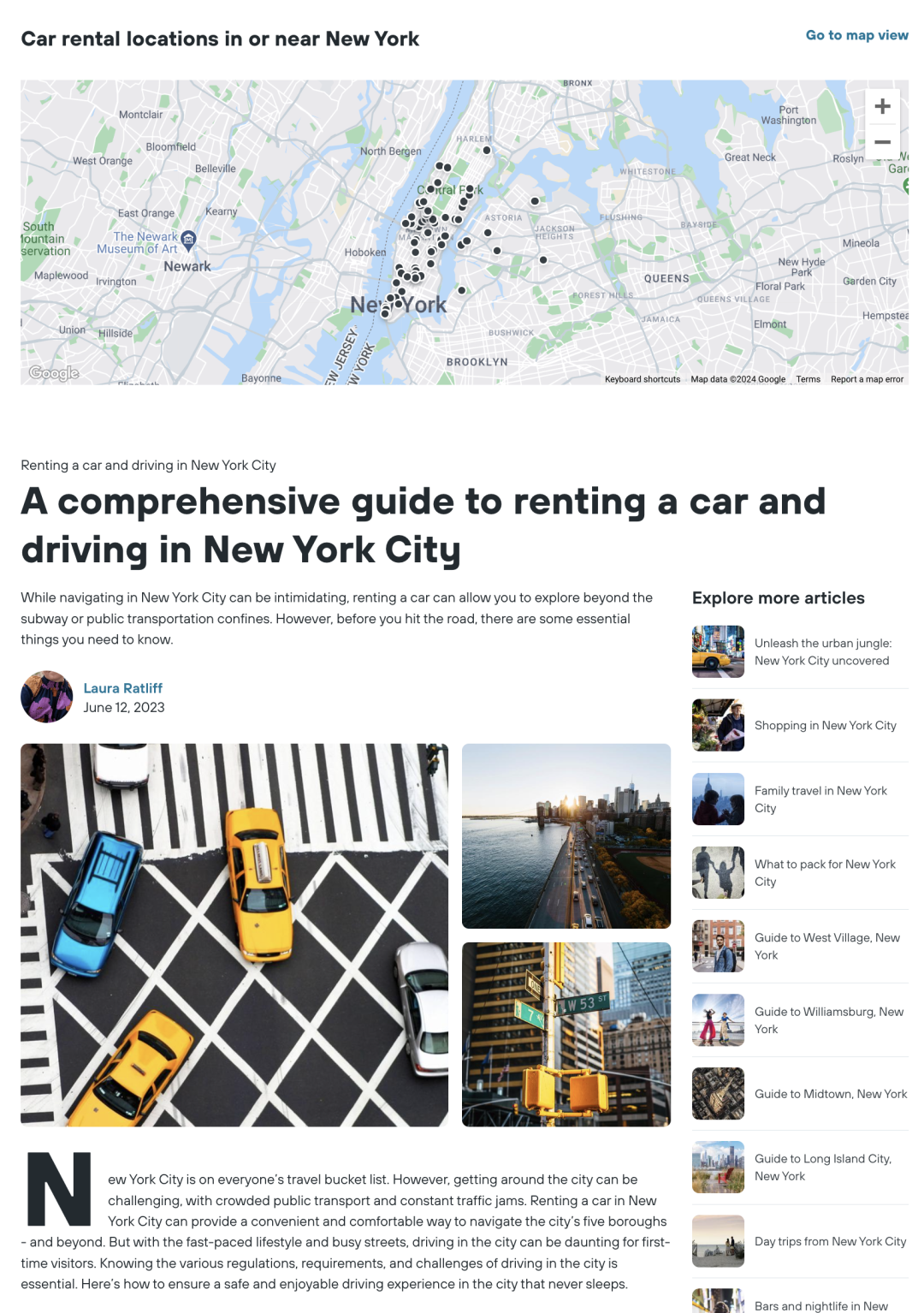Screen dimensions: 924x1313
Task: Open Guide to Midtown, New York
Action: point(830,1094)
